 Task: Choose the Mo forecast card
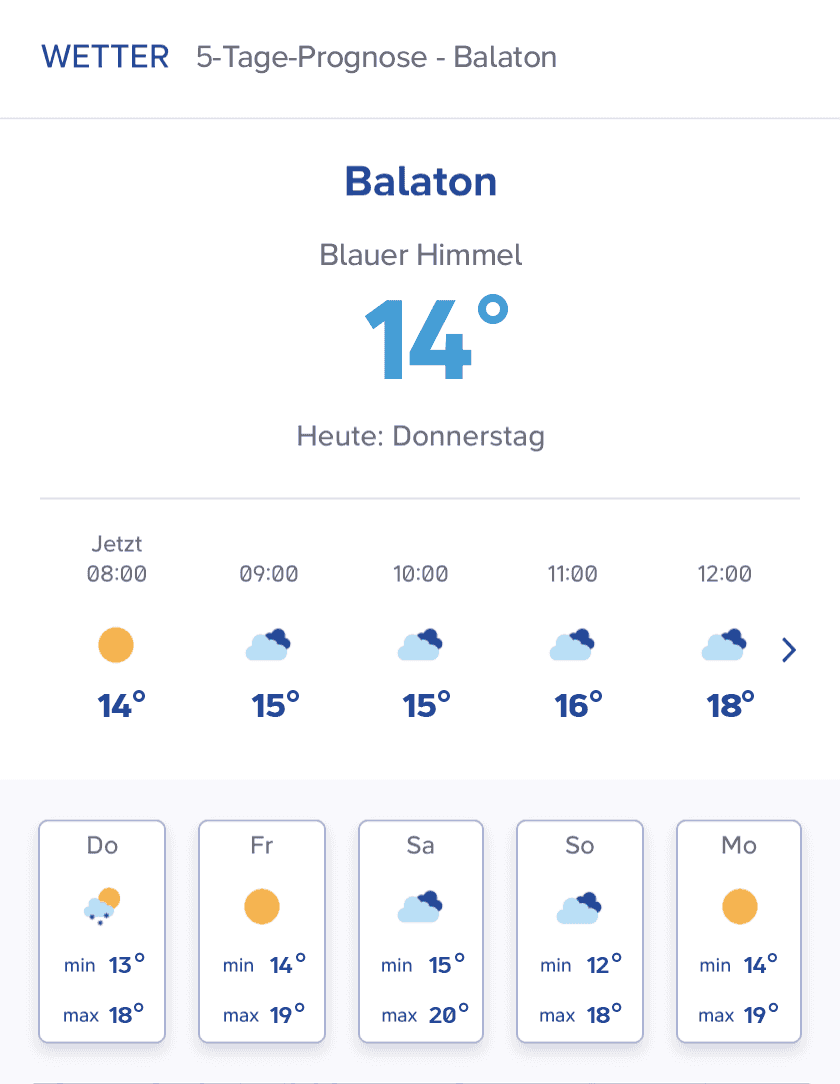[x=739, y=931]
